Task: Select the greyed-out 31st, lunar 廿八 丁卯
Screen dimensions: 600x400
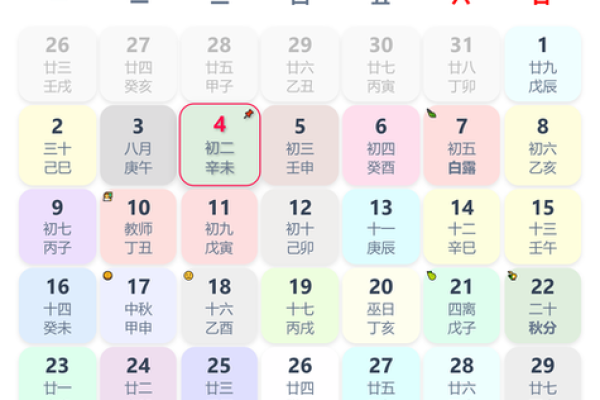Action: (x=461, y=64)
